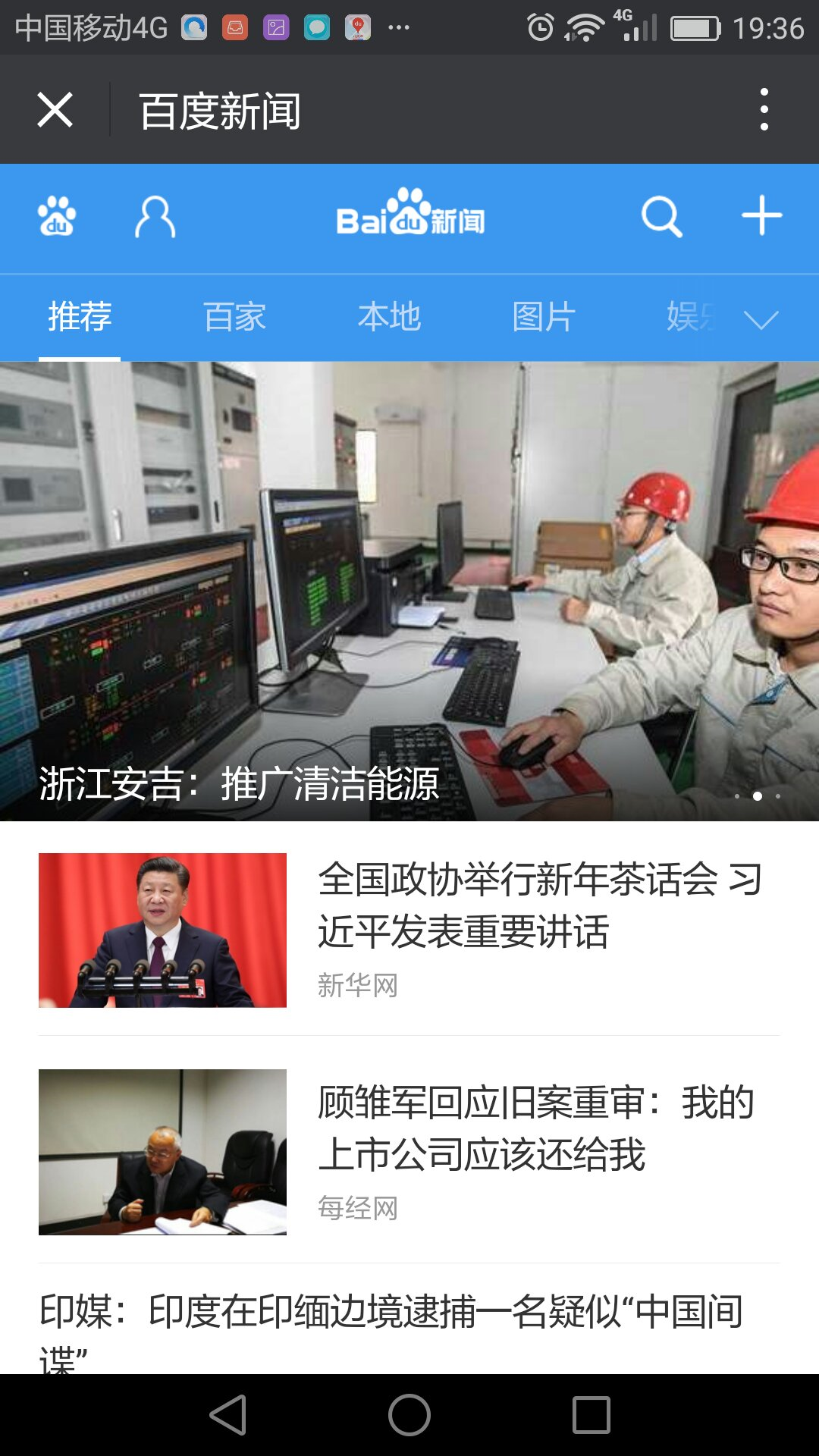This screenshot has height=1456, width=819.
Task: Open the user profile icon
Action: coord(155,217)
